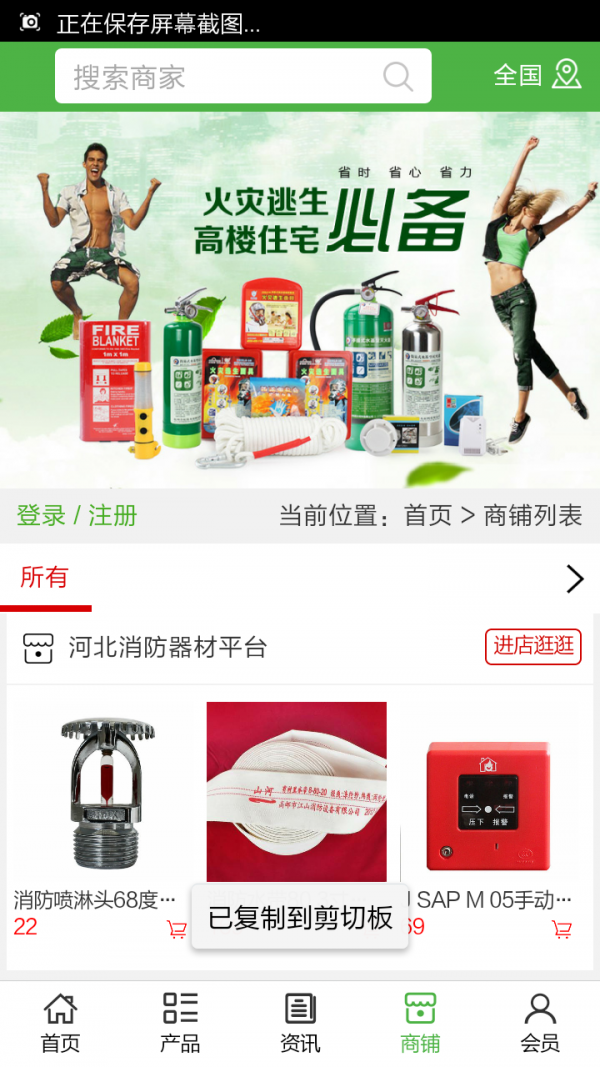Open the 河北消防器材平台 shop
Screen dimensions: 600x1067
(x=167, y=647)
